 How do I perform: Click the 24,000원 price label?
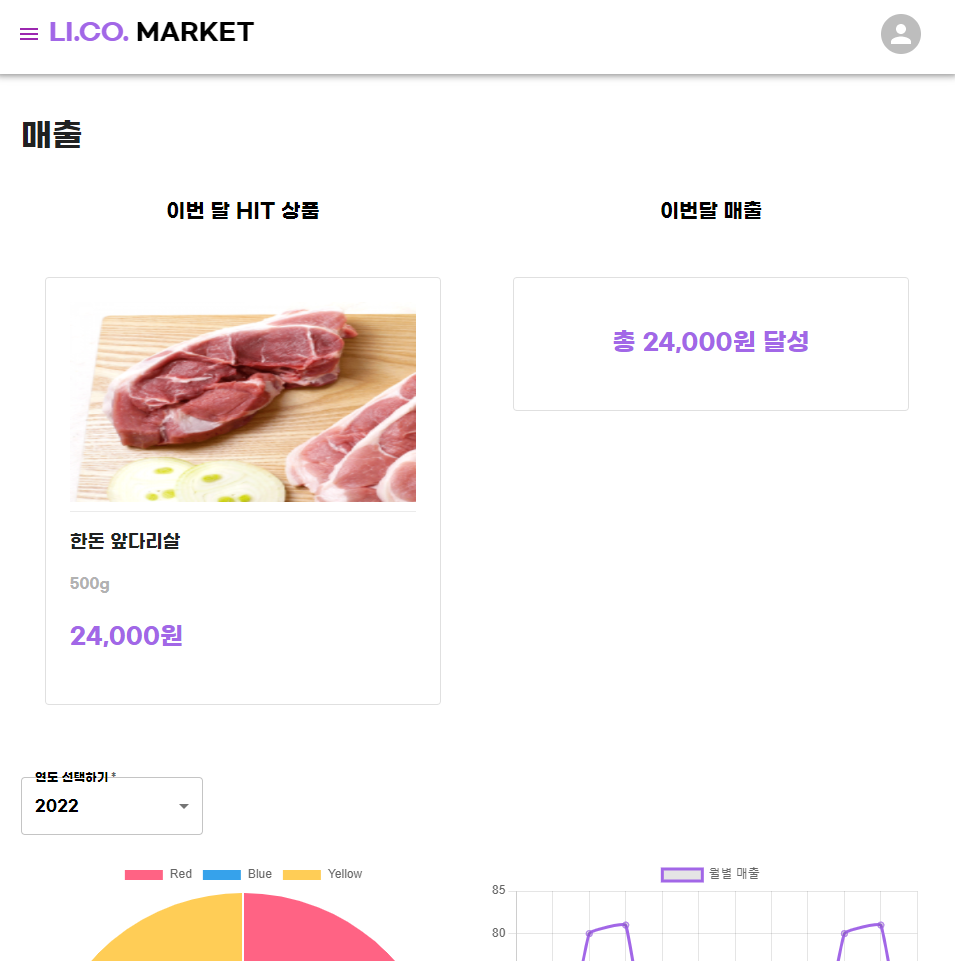click(x=125, y=635)
